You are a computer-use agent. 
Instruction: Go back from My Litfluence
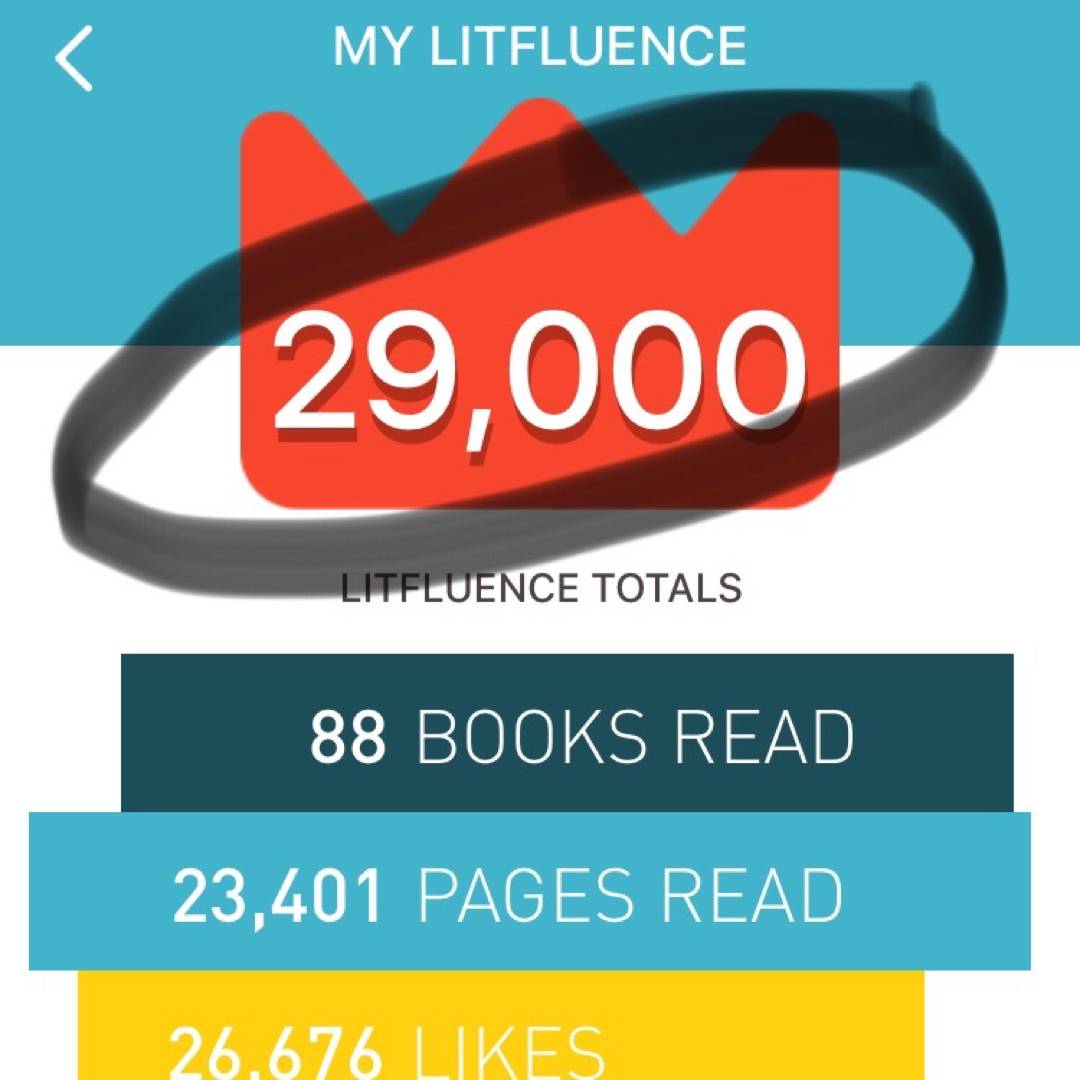(73, 59)
